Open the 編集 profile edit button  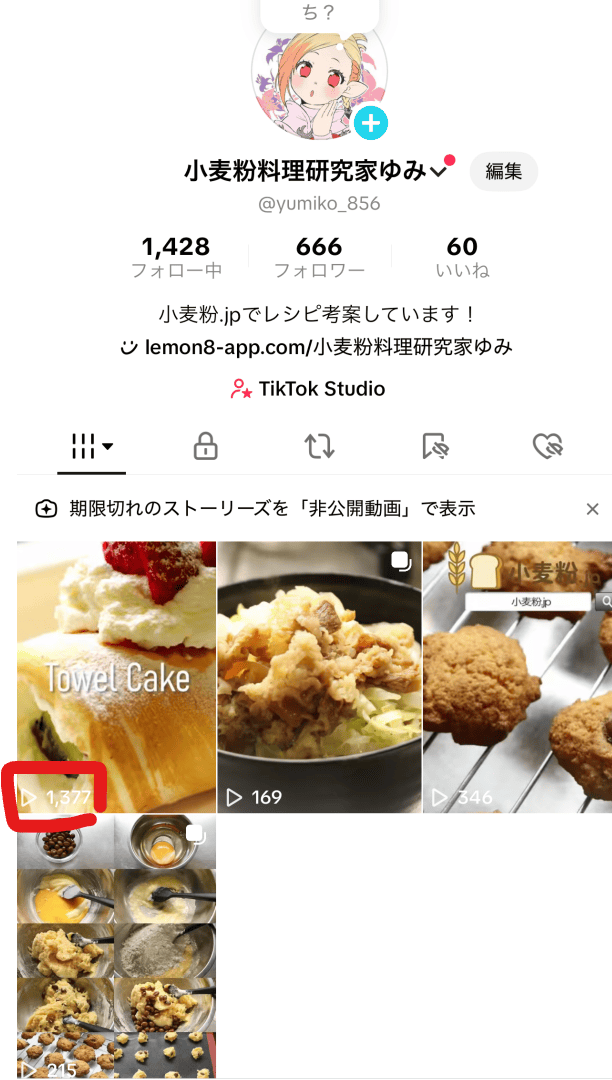[x=503, y=171]
